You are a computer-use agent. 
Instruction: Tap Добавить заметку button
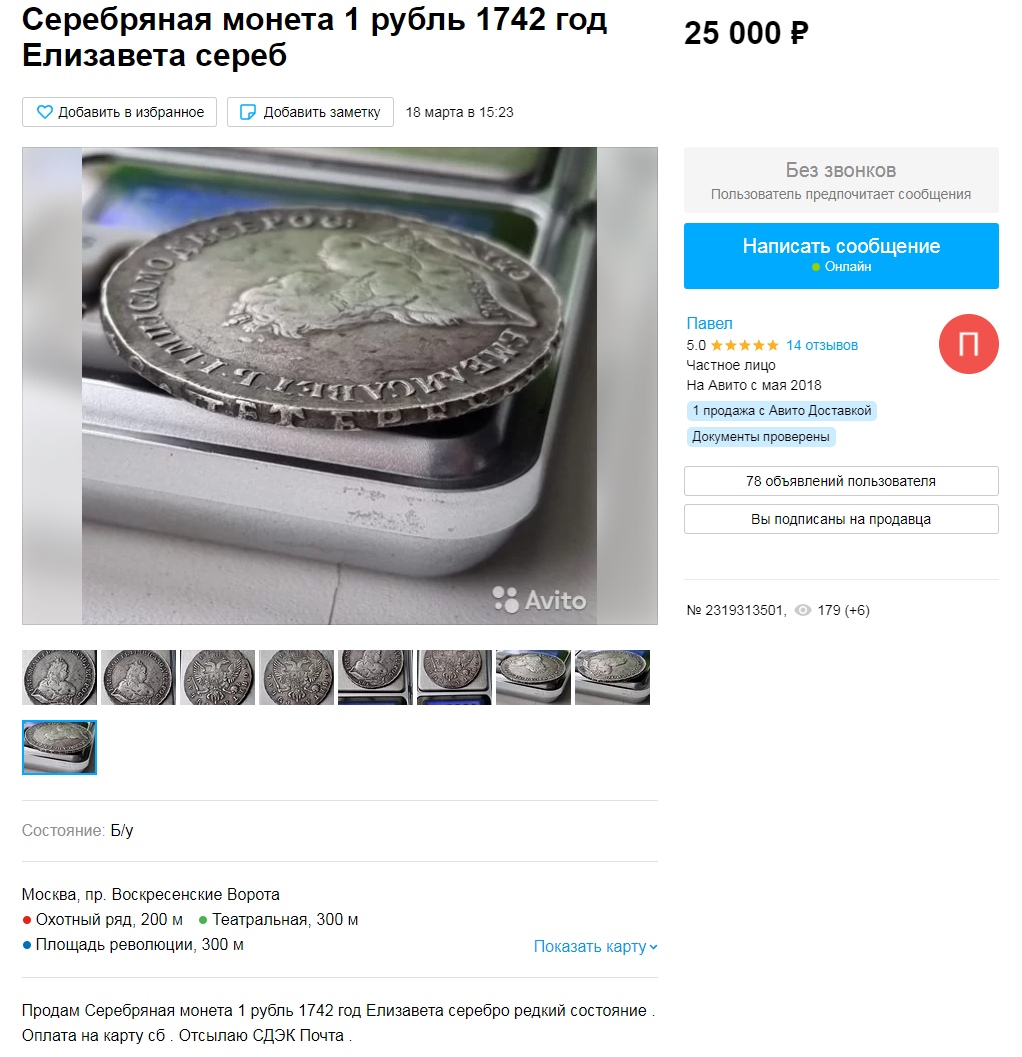tap(310, 112)
